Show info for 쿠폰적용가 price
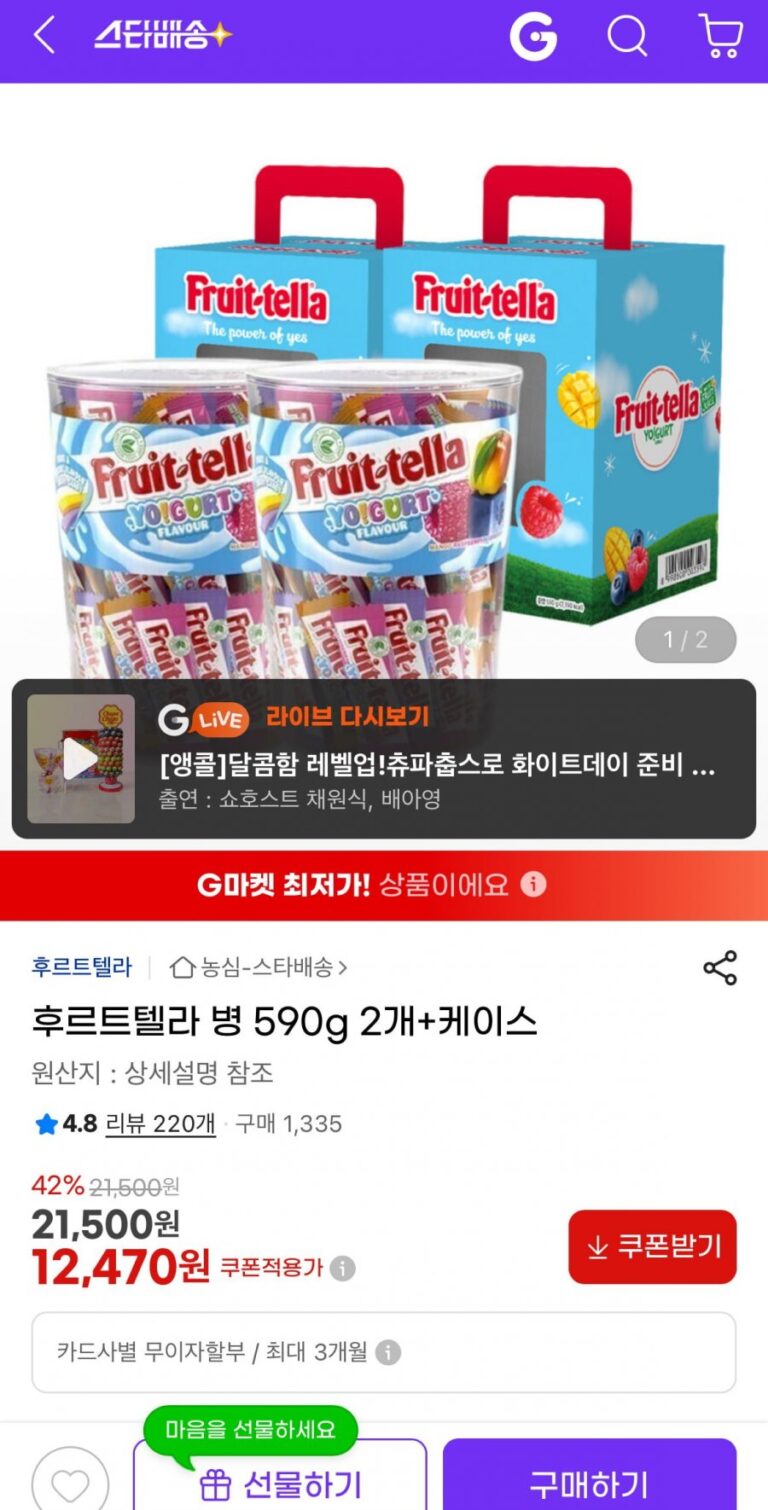Viewport: 768px width, 1510px height. coord(343,1268)
